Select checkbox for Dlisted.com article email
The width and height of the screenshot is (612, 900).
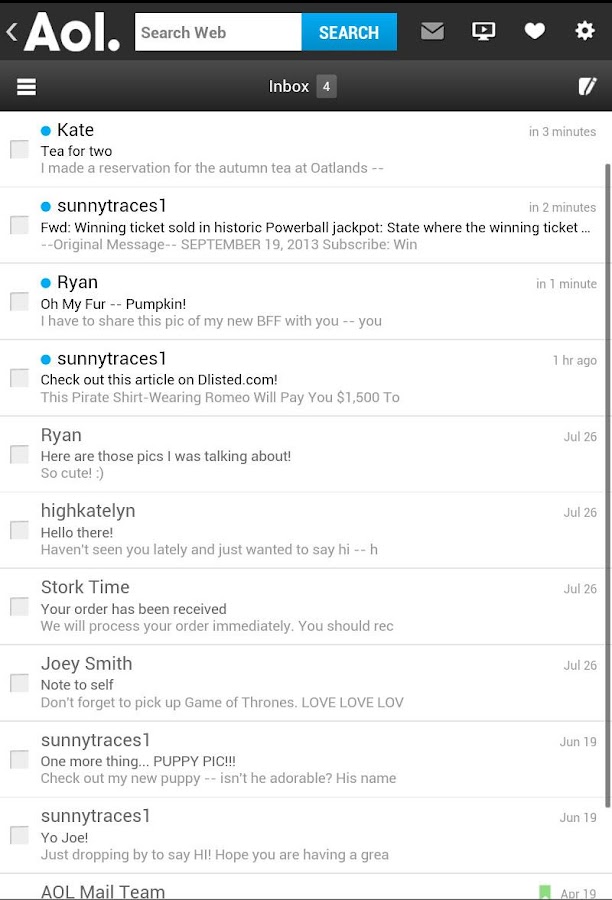[x=19, y=378]
